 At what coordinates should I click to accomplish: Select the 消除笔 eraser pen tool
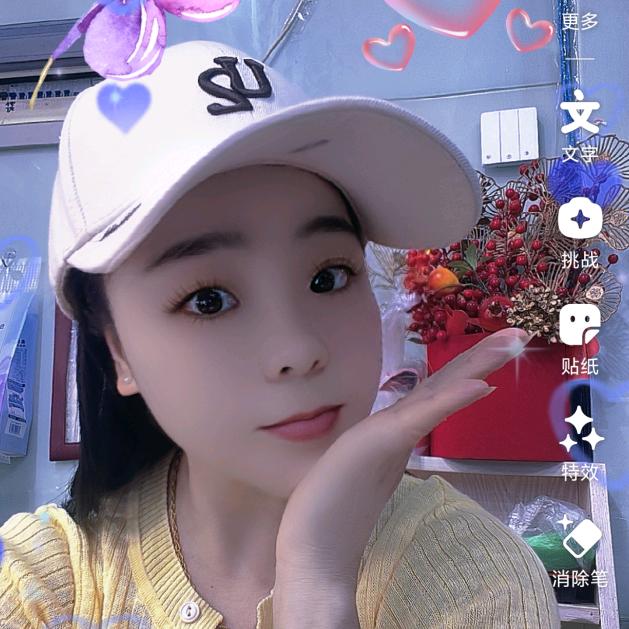click(580, 554)
